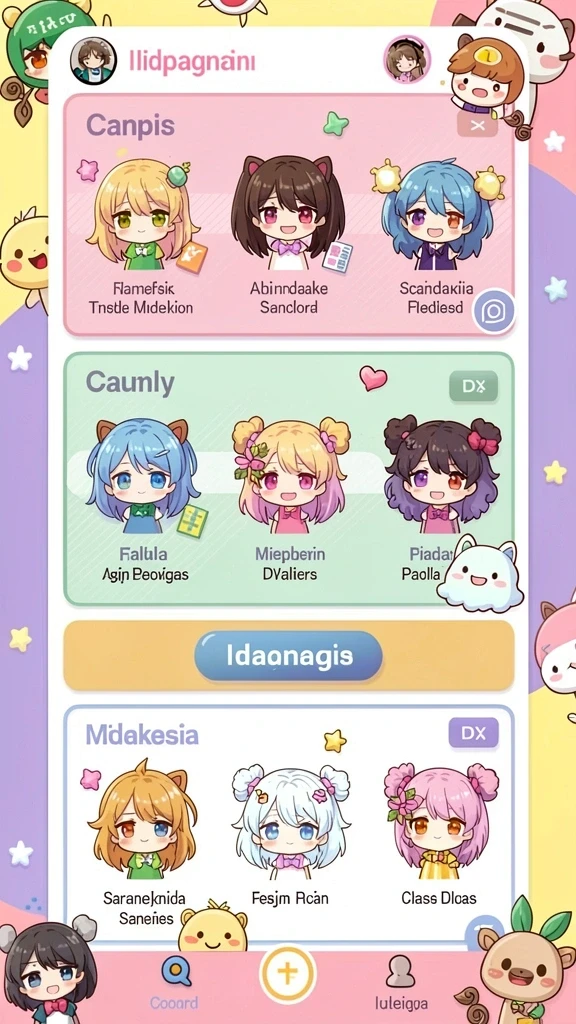
Task: Open the profile avatar beside Ilidpagnaini
Action: click(93, 61)
